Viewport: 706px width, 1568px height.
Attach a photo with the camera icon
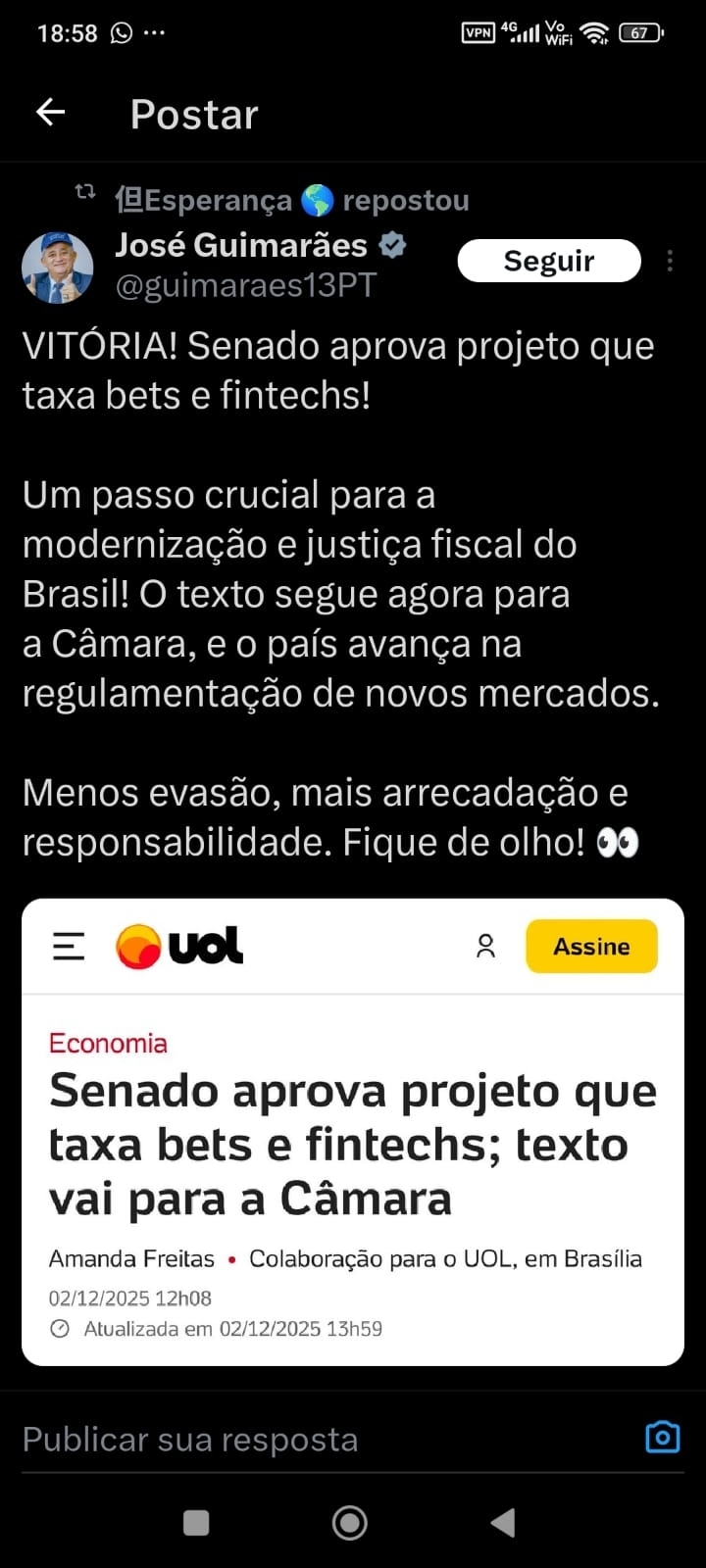(663, 1437)
